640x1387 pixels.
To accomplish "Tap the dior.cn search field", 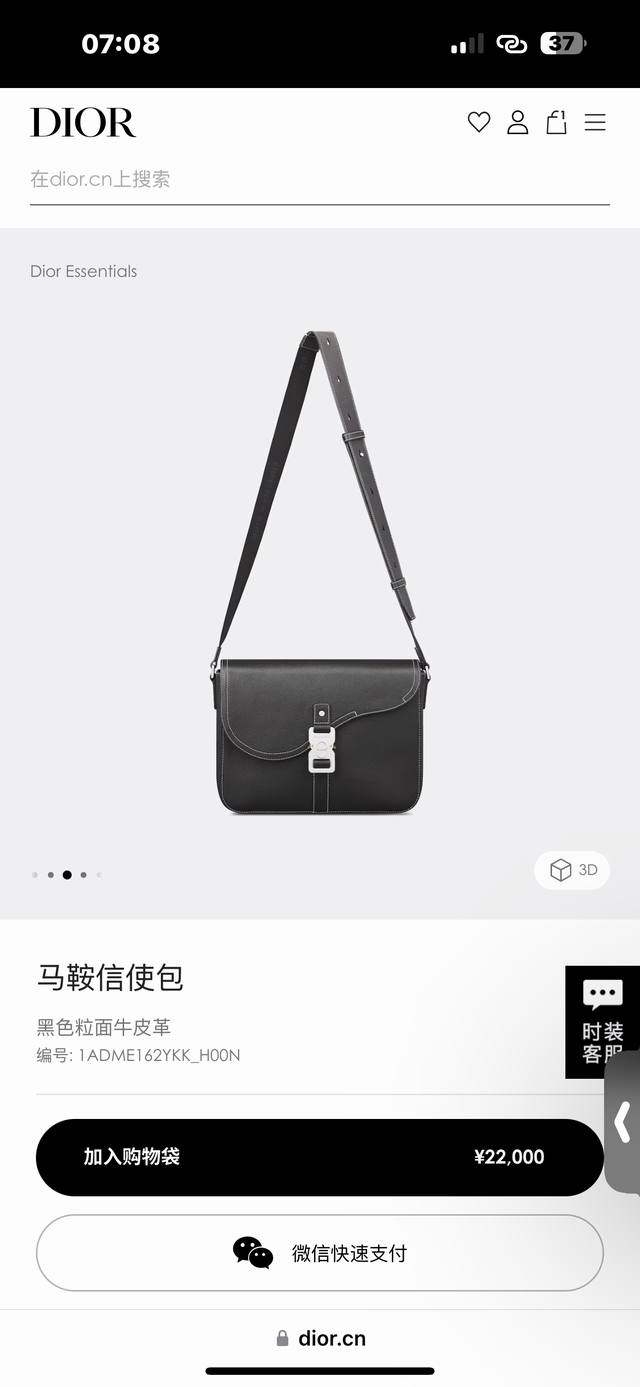I will (x=319, y=180).
